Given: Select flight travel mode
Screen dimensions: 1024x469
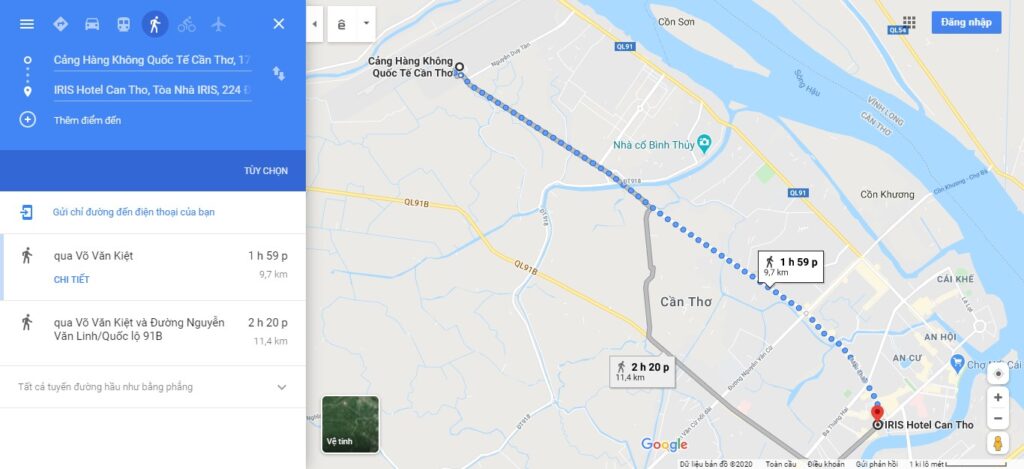Looking at the screenshot, I should (x=219, y=23).
